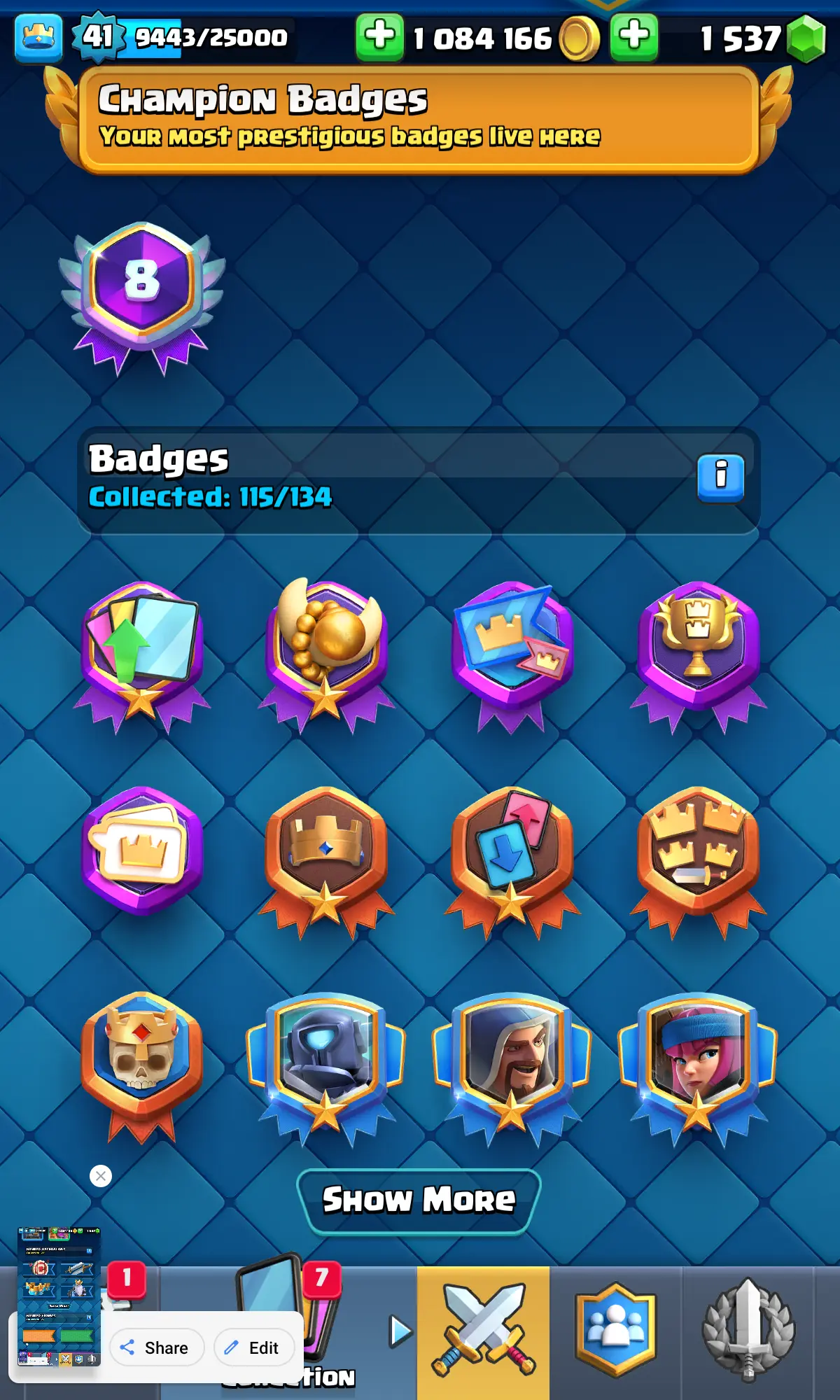The image size is (840, 1400).
Task: Open the sword and laurel events tab
Action: pos(748,1330)
